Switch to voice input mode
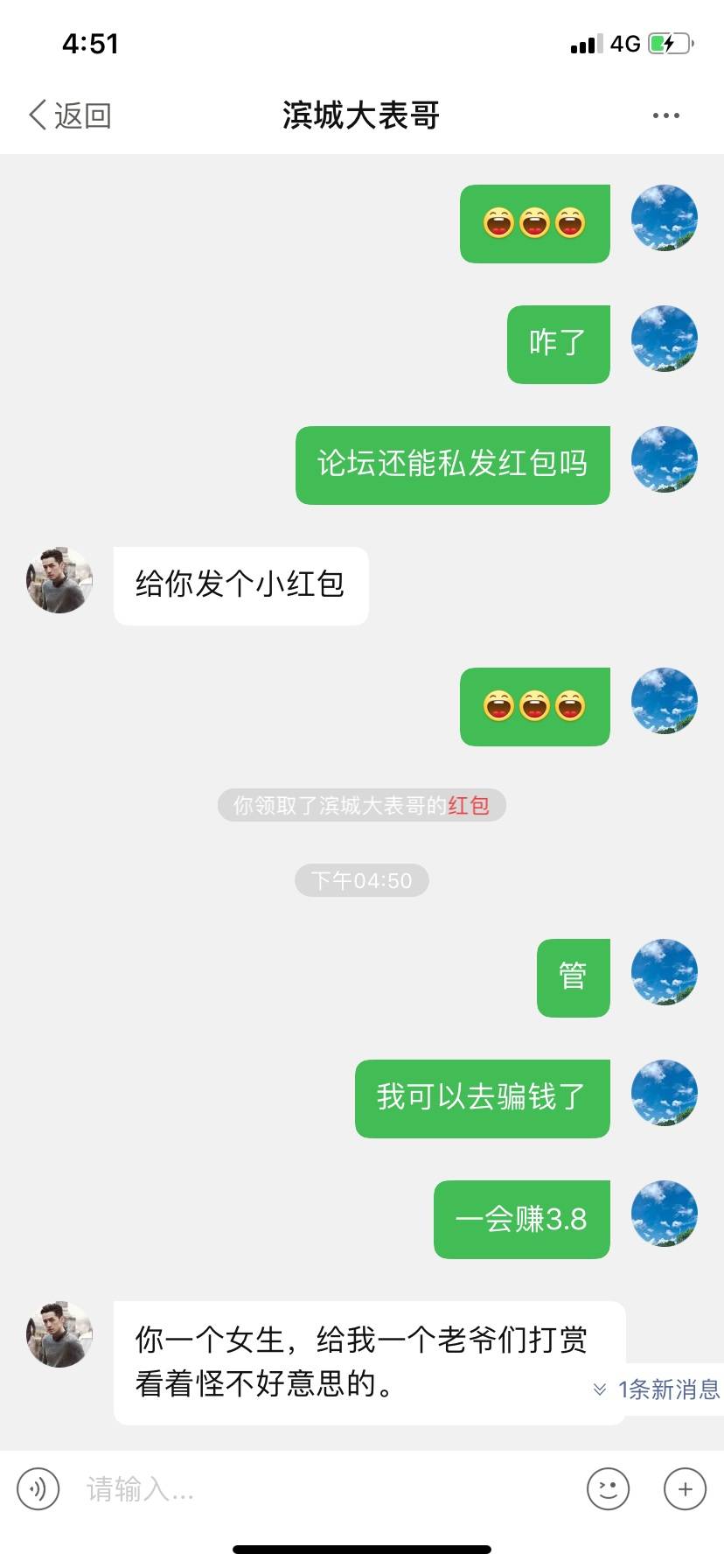This screenshot has width=724, height=1568. 38,1488
